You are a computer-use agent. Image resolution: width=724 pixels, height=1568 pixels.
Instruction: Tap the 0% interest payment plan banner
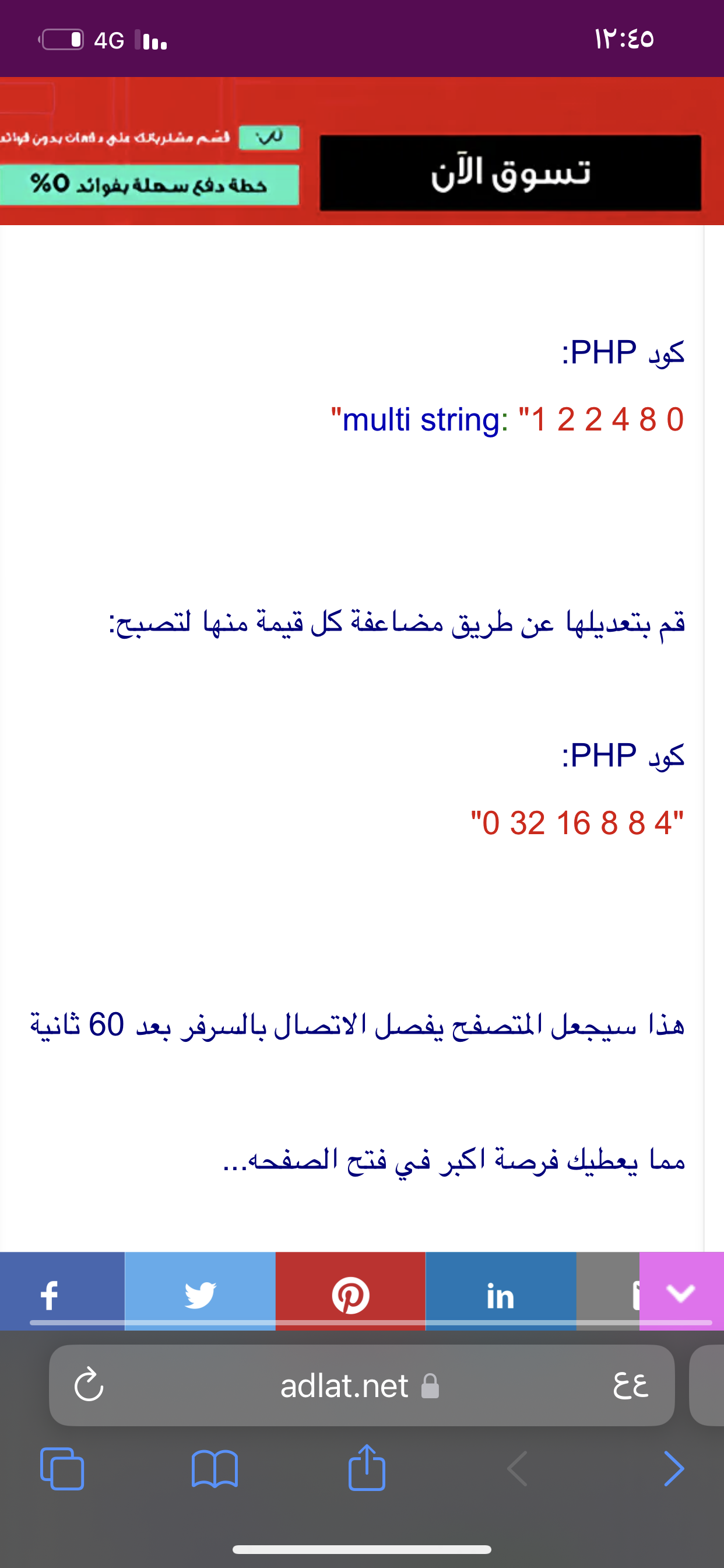[x=150, y=184]
